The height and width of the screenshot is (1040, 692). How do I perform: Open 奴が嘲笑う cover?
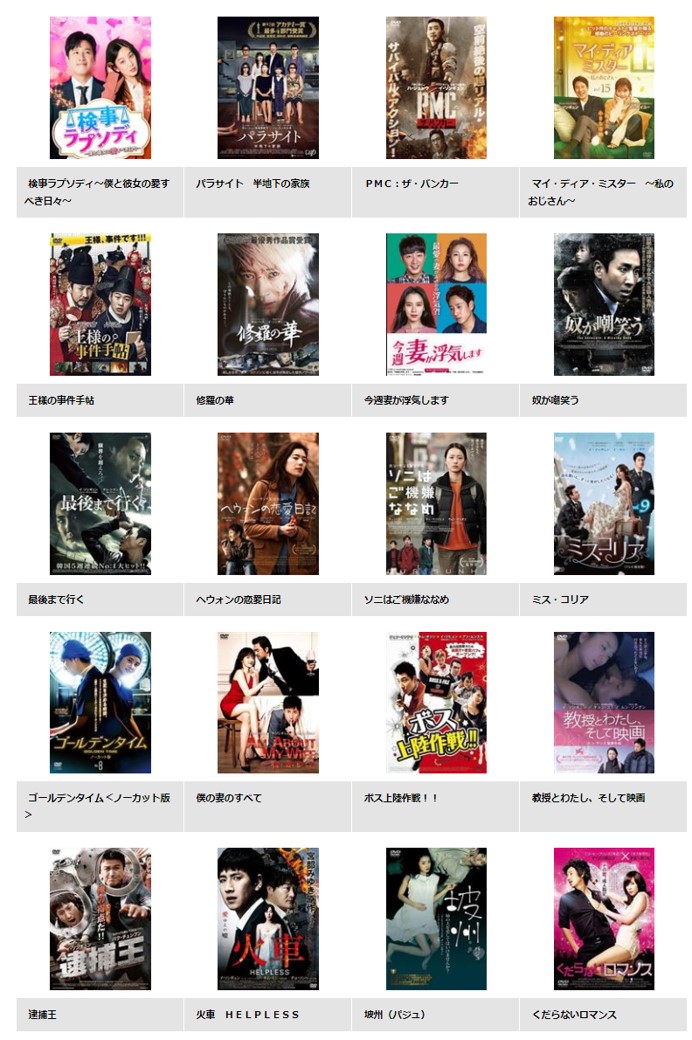[x=604, y=304]
